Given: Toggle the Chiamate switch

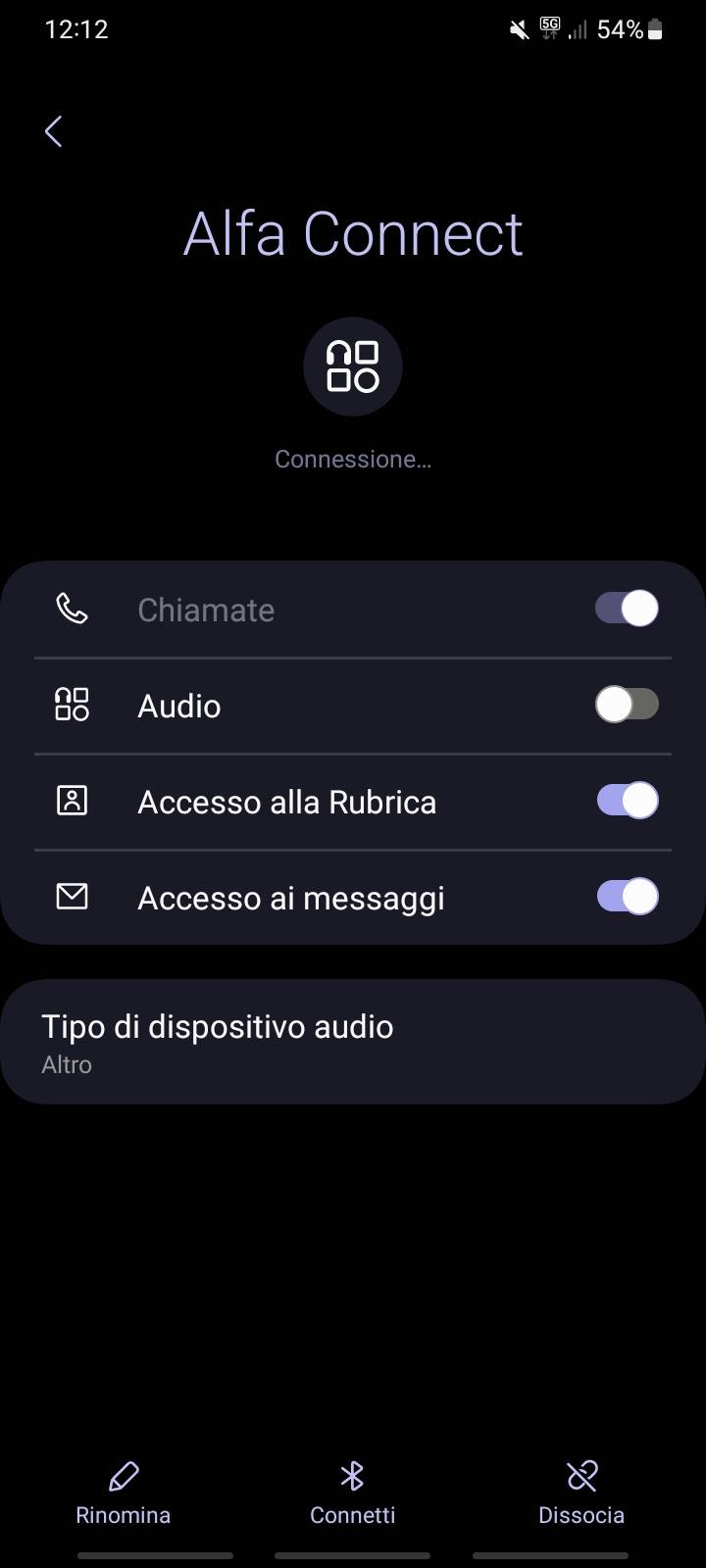Looking at the screenshot, I should point(627,609).
